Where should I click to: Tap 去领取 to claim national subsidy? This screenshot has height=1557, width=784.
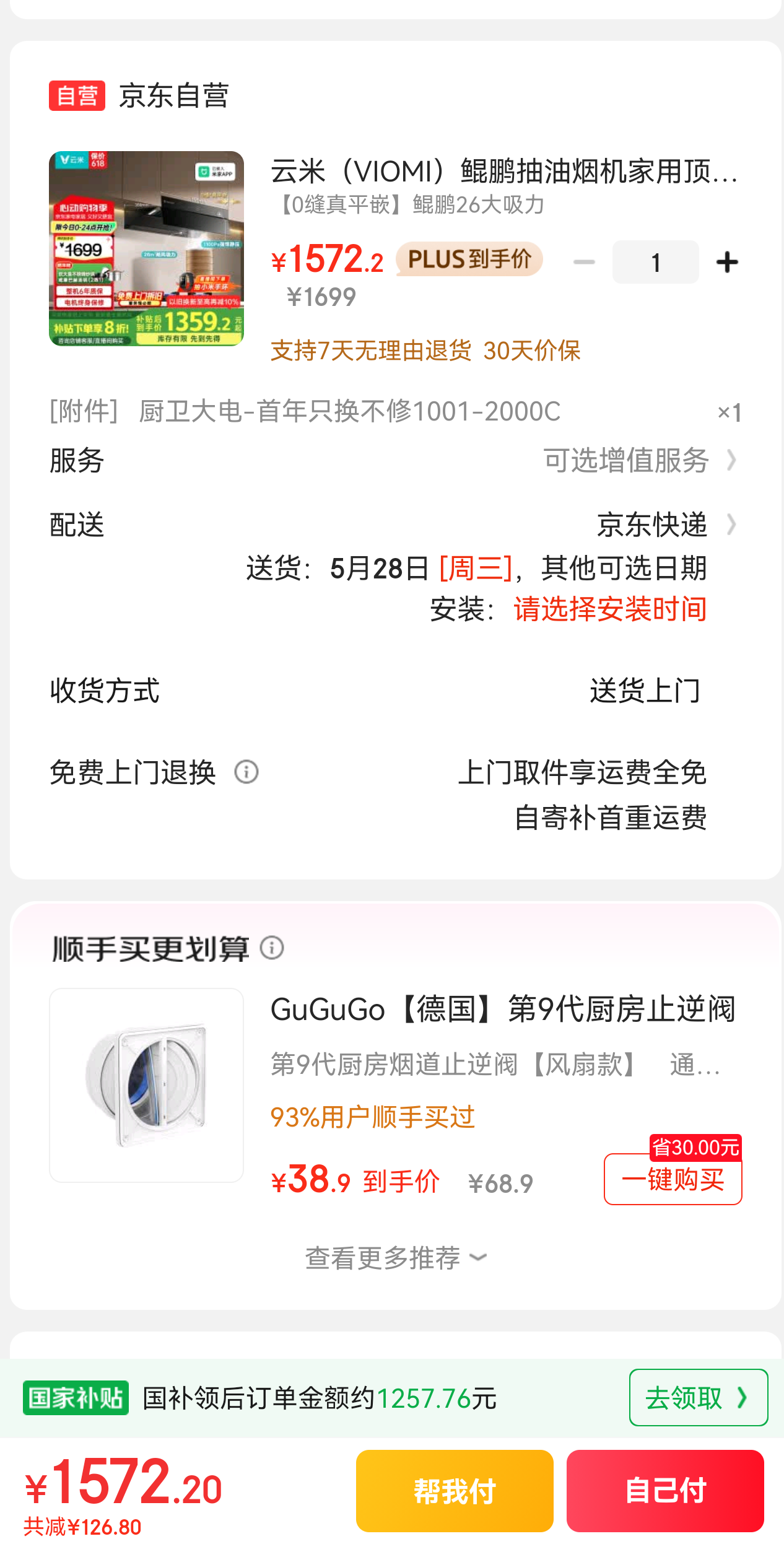point(698,1398)
